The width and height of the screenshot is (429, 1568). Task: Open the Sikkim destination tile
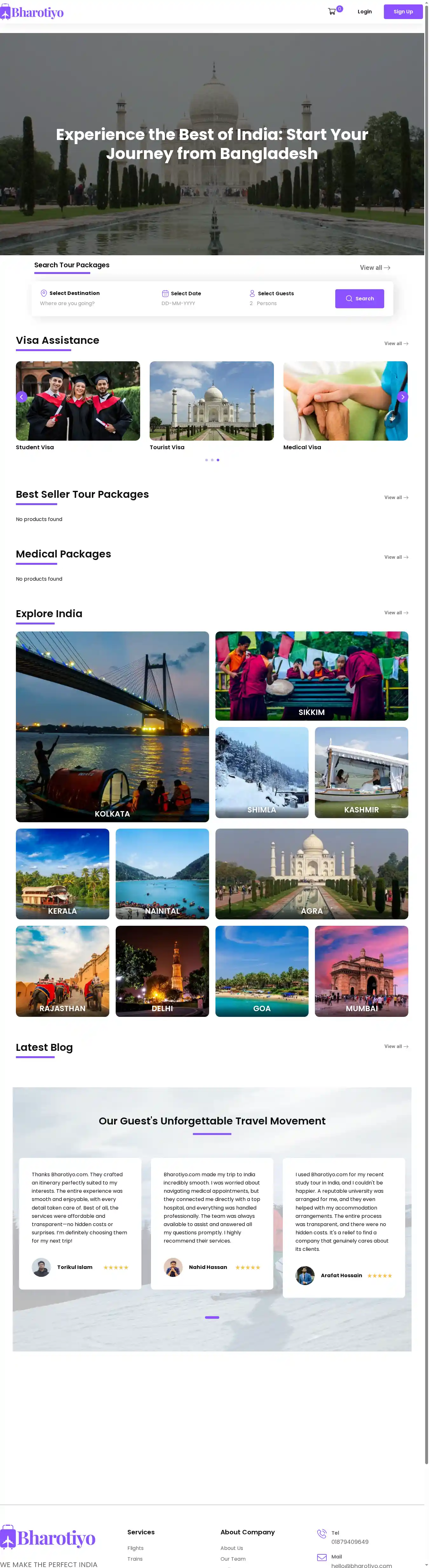311,676
